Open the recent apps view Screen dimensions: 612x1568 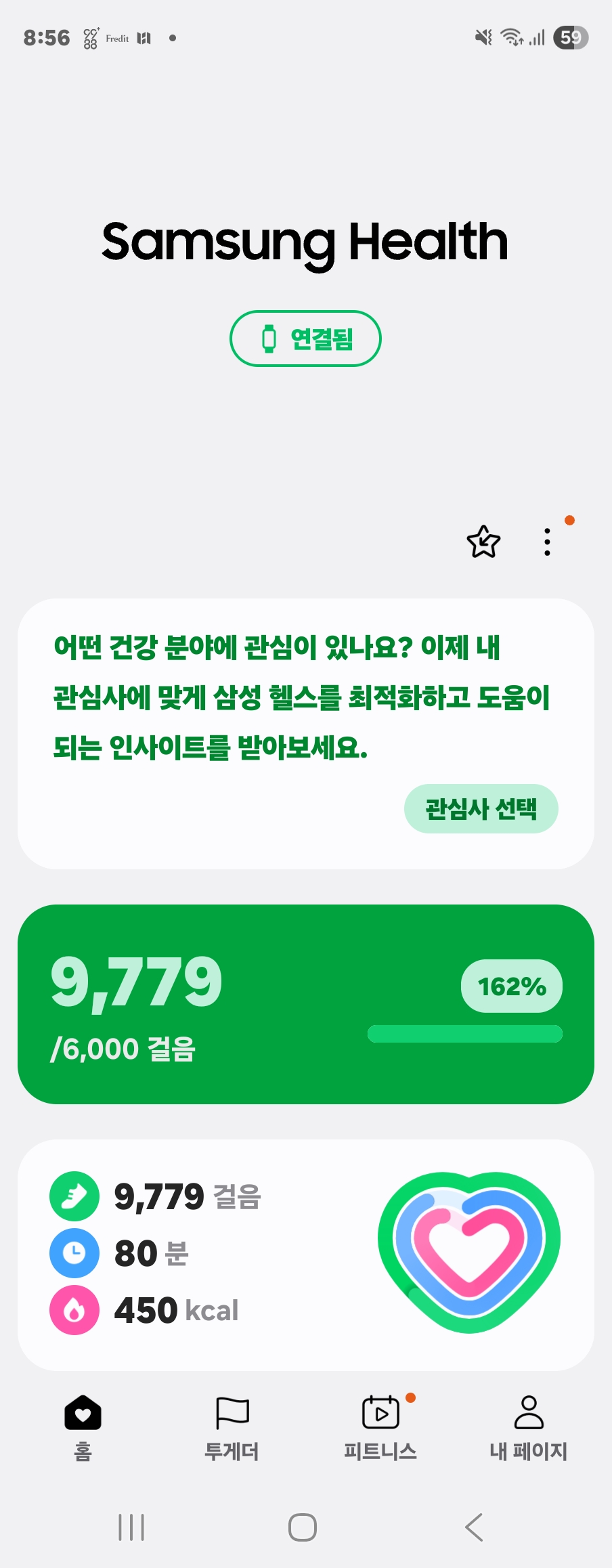(131, 1527)
